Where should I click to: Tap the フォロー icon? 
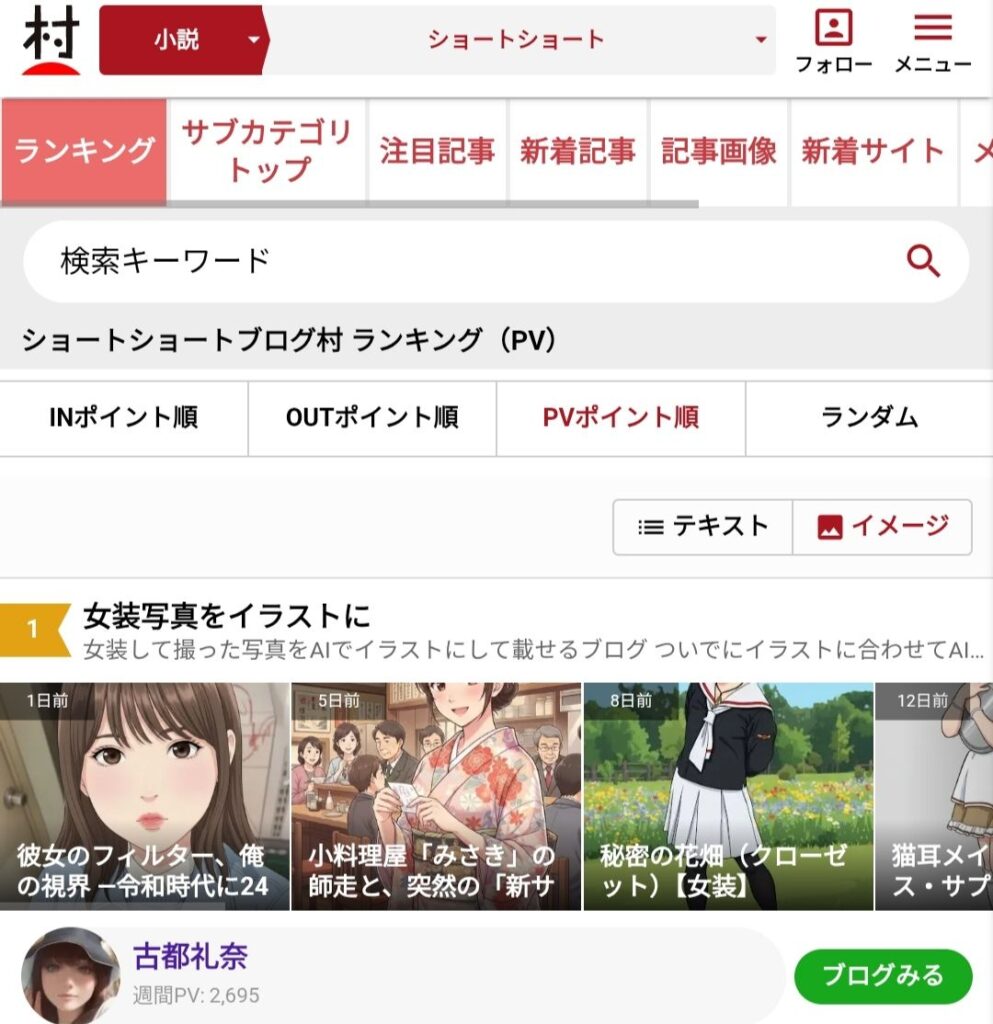coord(833,41)
